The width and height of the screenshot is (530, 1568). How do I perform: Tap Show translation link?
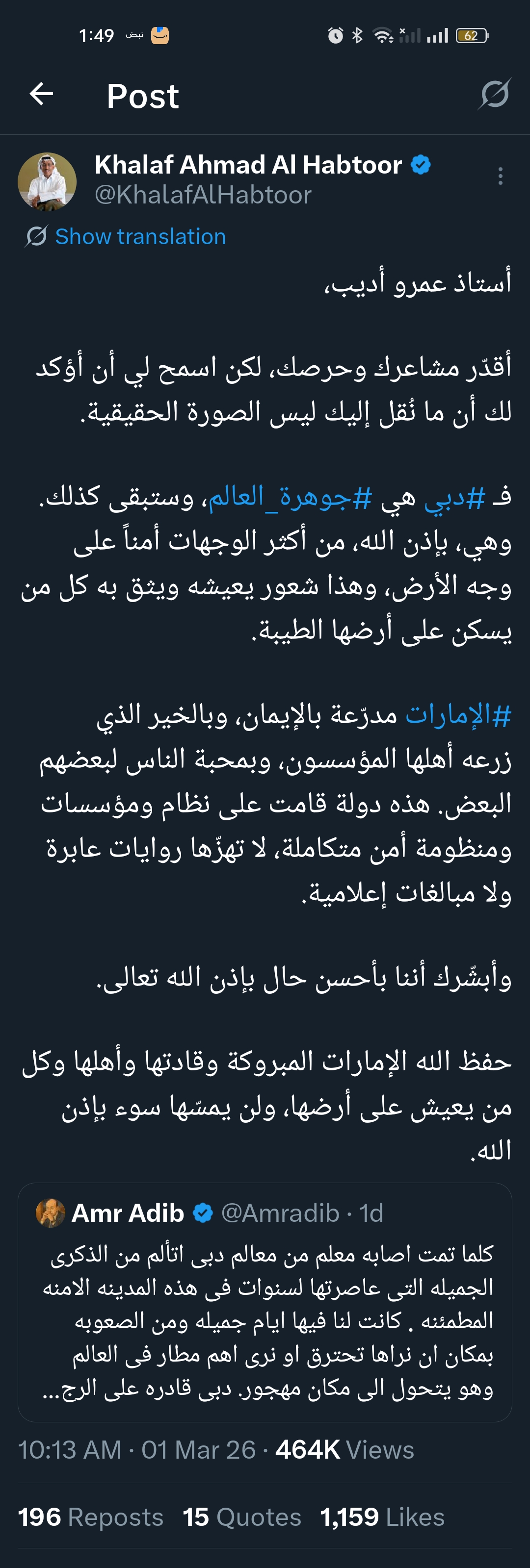[140, 236]
